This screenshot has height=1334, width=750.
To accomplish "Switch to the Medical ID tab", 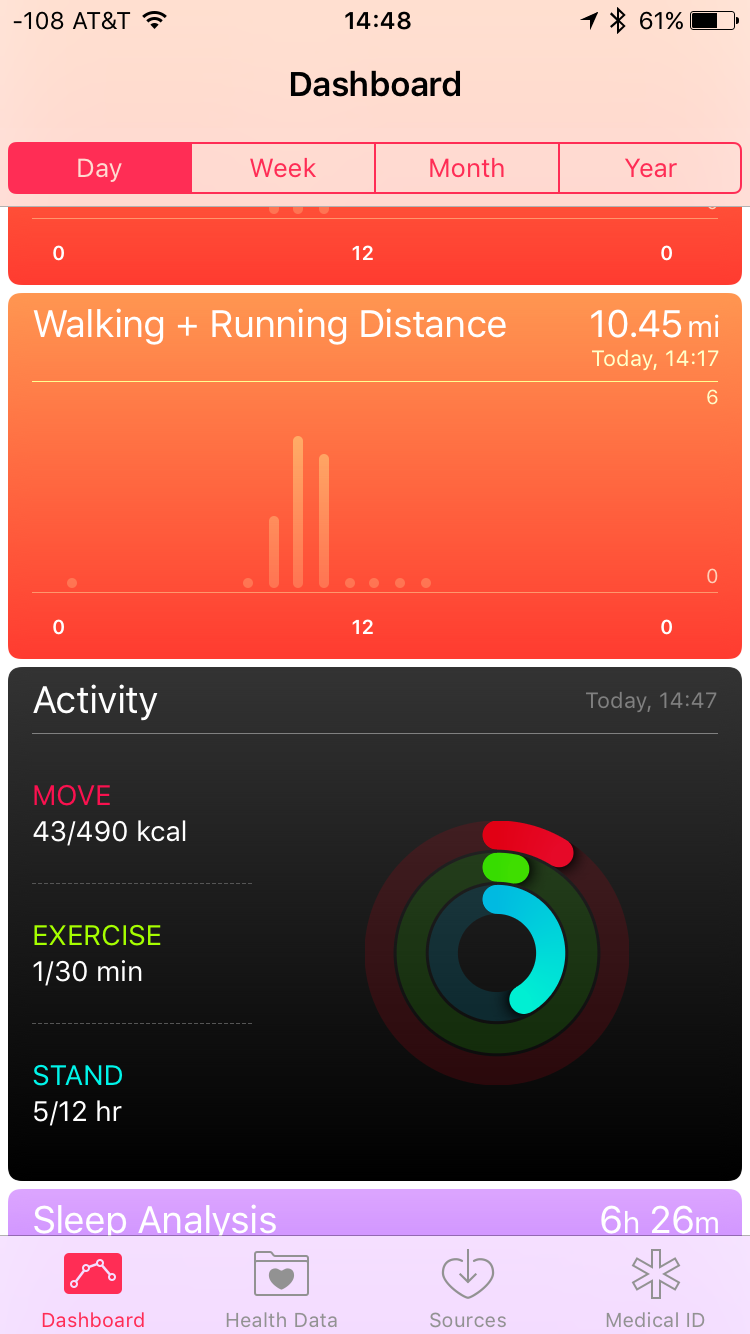I will tap(656, 1288).
